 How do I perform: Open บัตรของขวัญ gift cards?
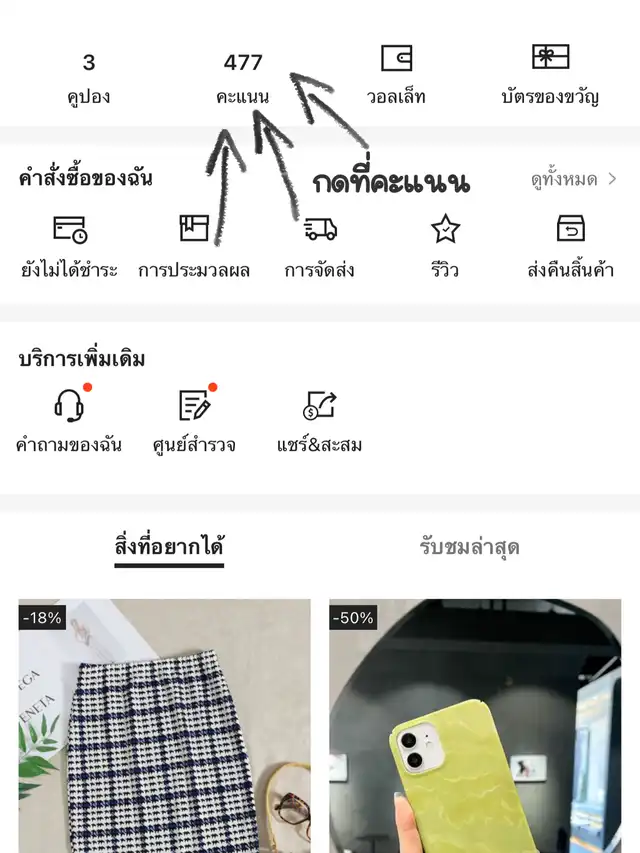coord(550,76)
